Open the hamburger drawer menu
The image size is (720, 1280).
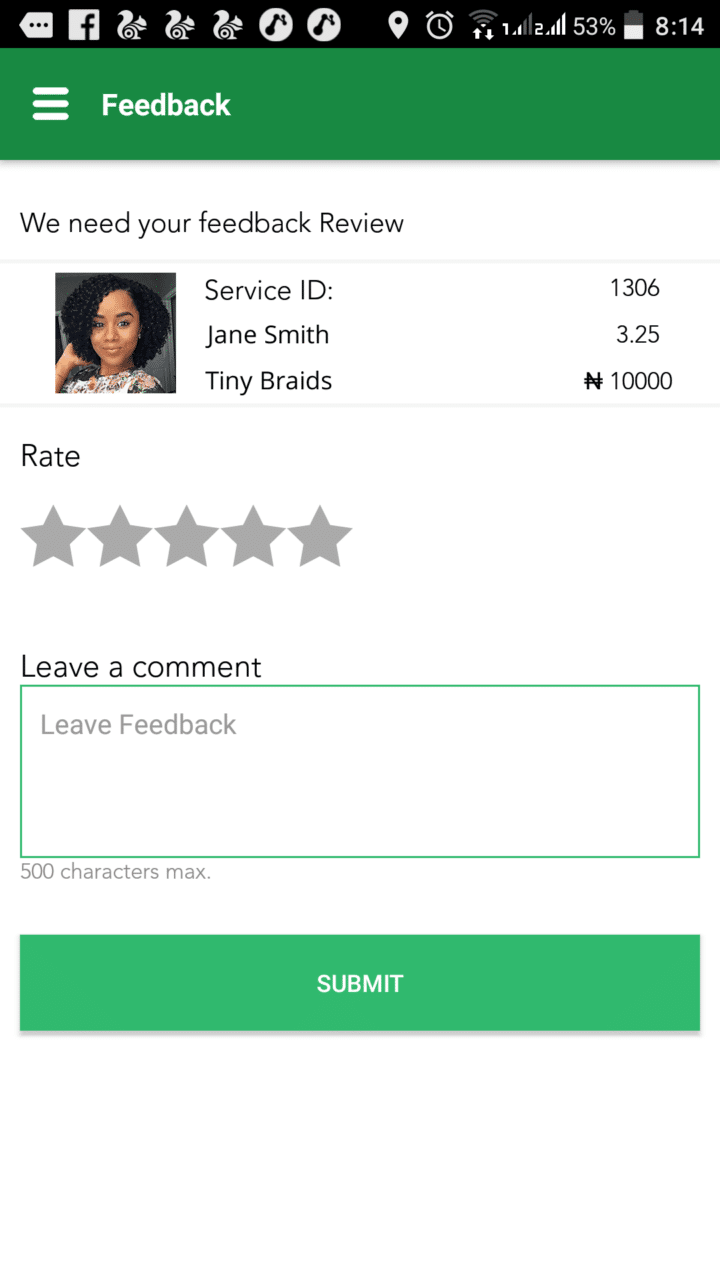point(50,104)
